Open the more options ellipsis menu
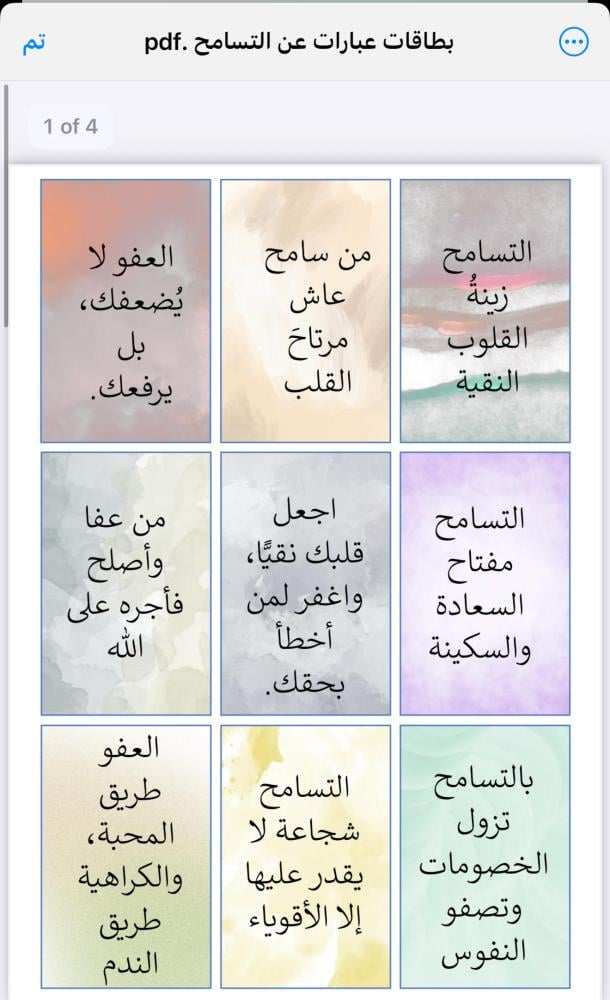 (x=573, y=42)
